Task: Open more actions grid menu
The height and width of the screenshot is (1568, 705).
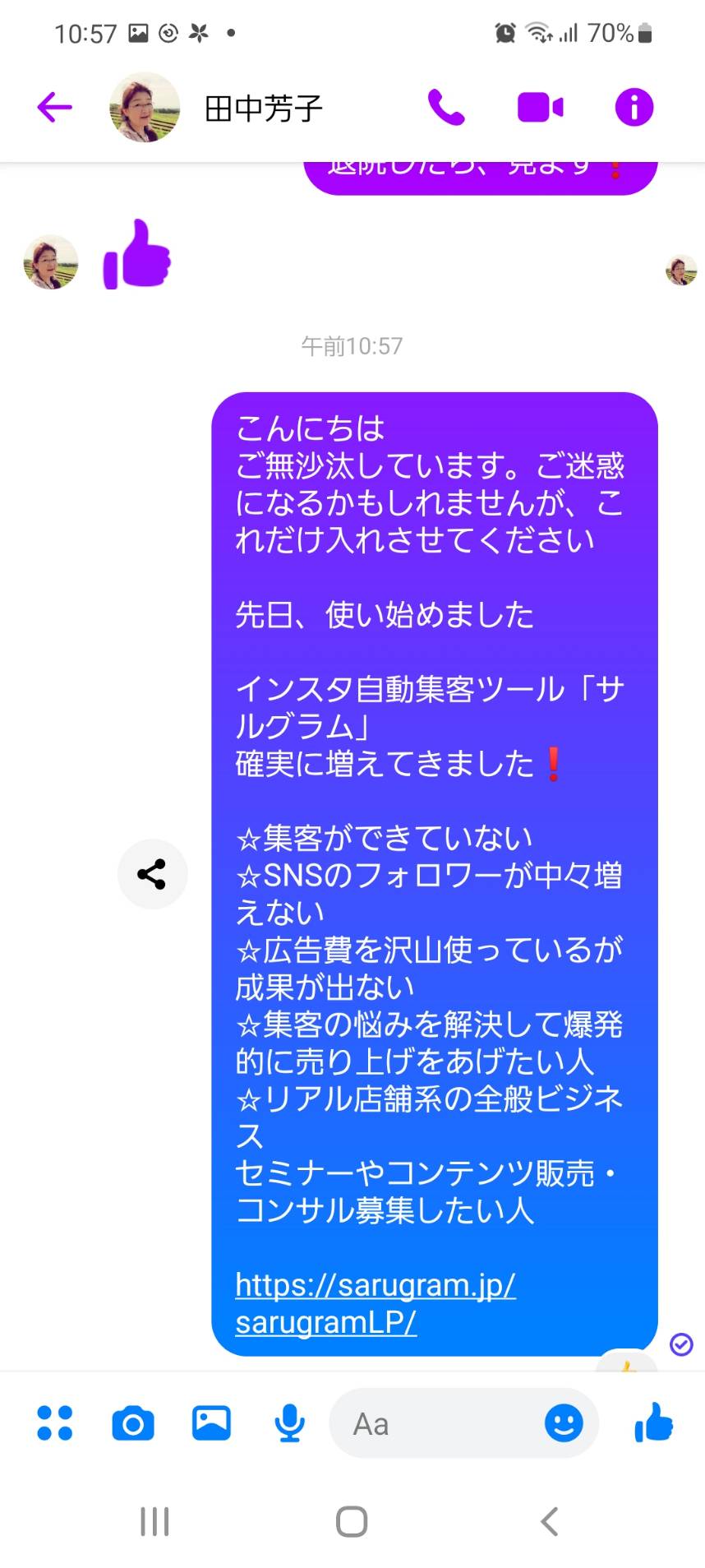Action: click(x=55, y=1423)
